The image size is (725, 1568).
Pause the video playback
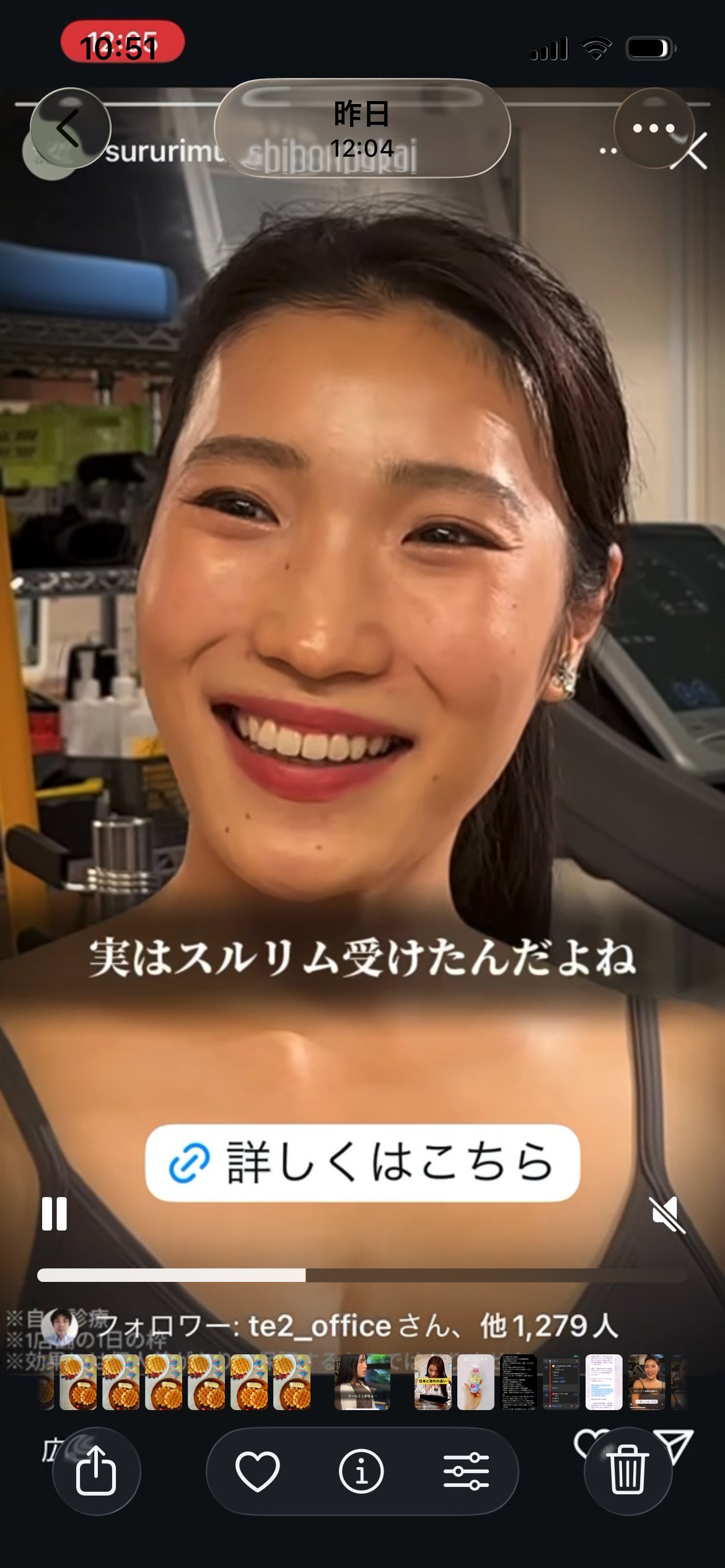click(x=55, y=1214)
